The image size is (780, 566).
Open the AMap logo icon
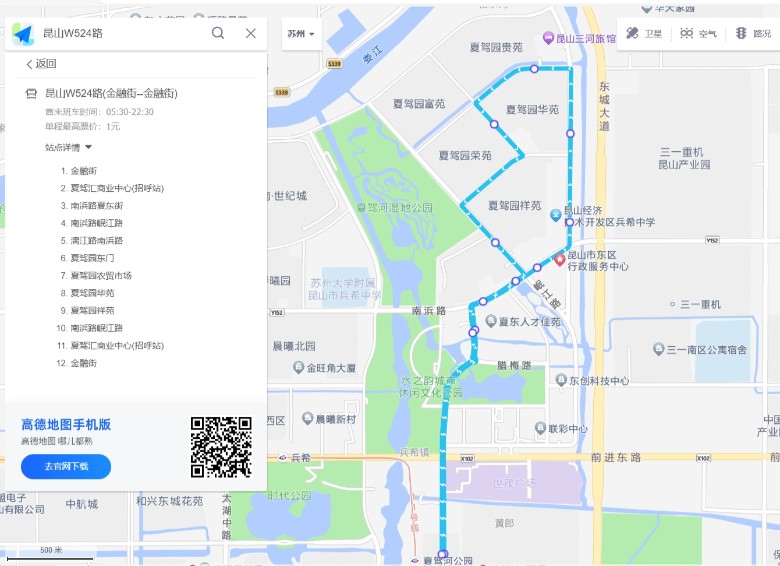click(23, 33)
